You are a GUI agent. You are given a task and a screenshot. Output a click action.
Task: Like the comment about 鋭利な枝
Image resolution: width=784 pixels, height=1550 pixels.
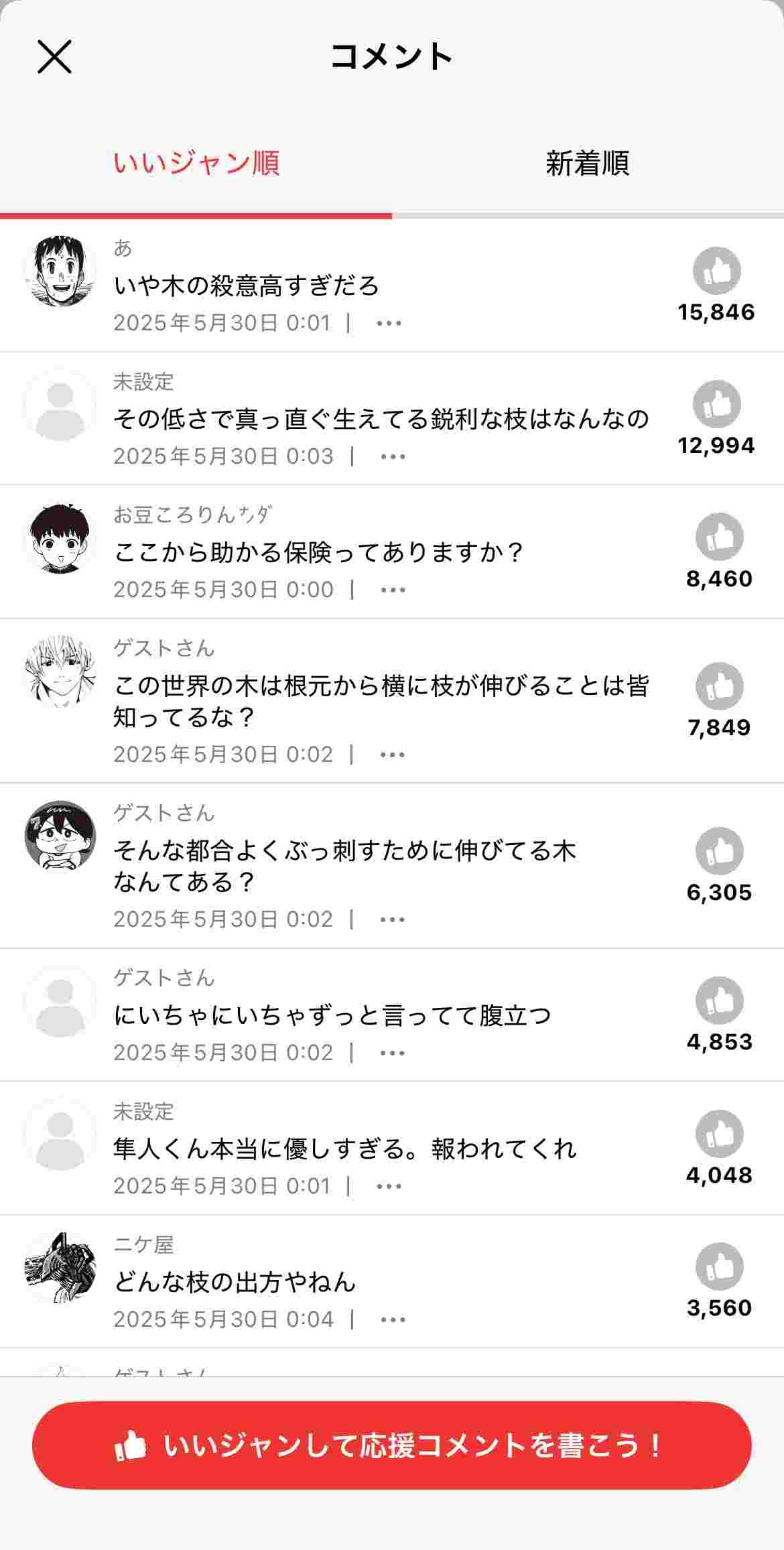point(716,405)
